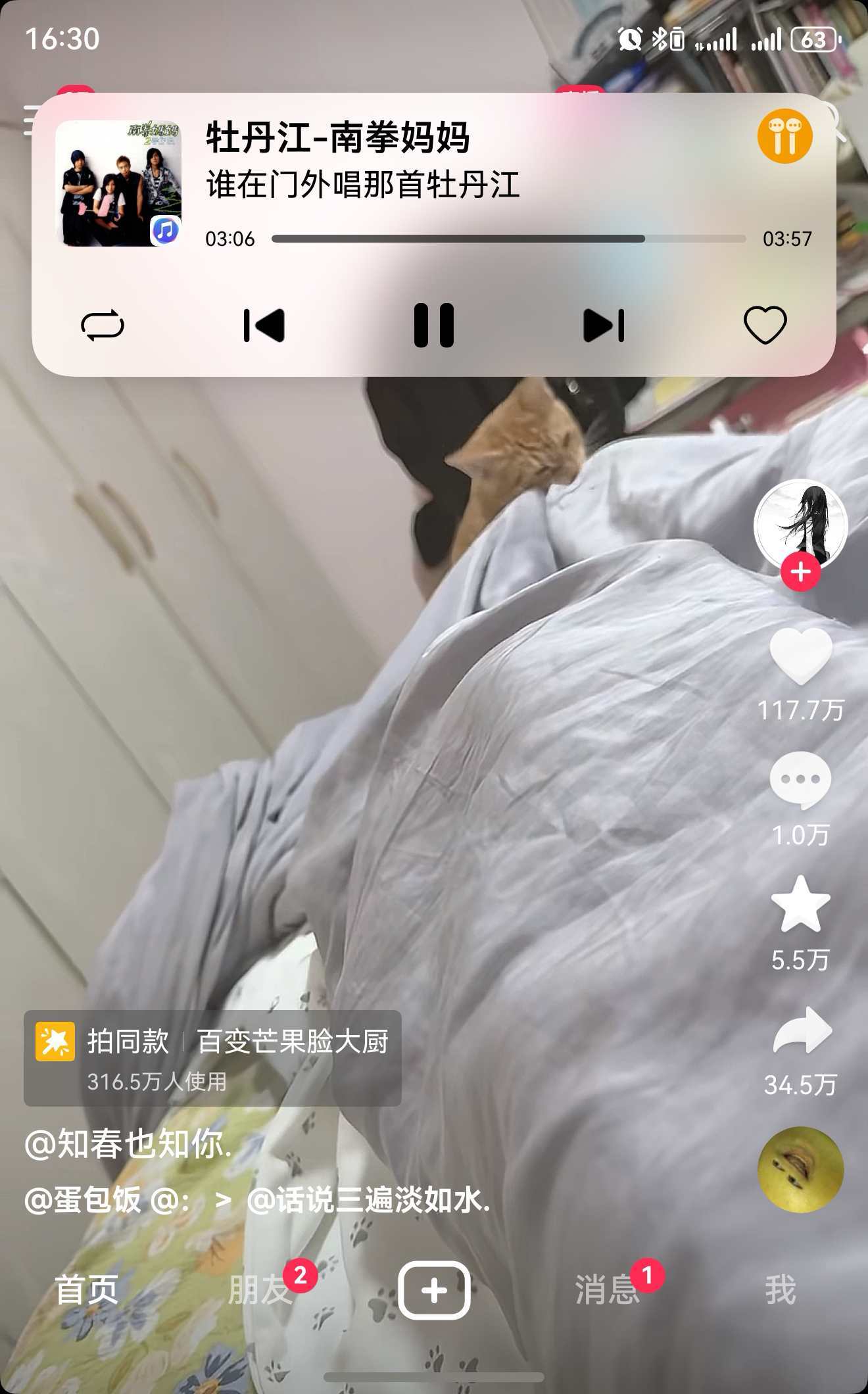This screenshot has height=1394, width=868.
Task: Skip to the next track
Action: click(603, 325)
